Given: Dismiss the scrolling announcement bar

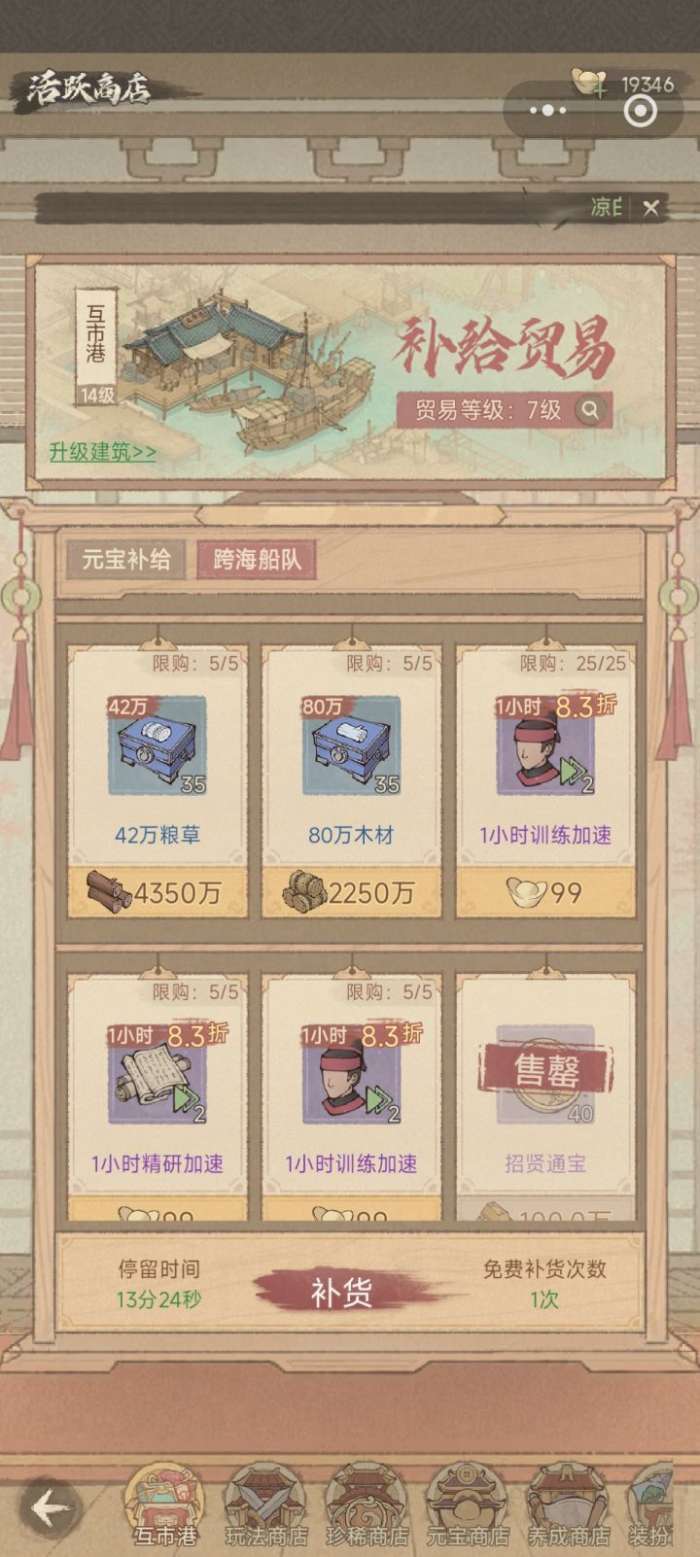Looking at the screenshot, I should (651, 208).
